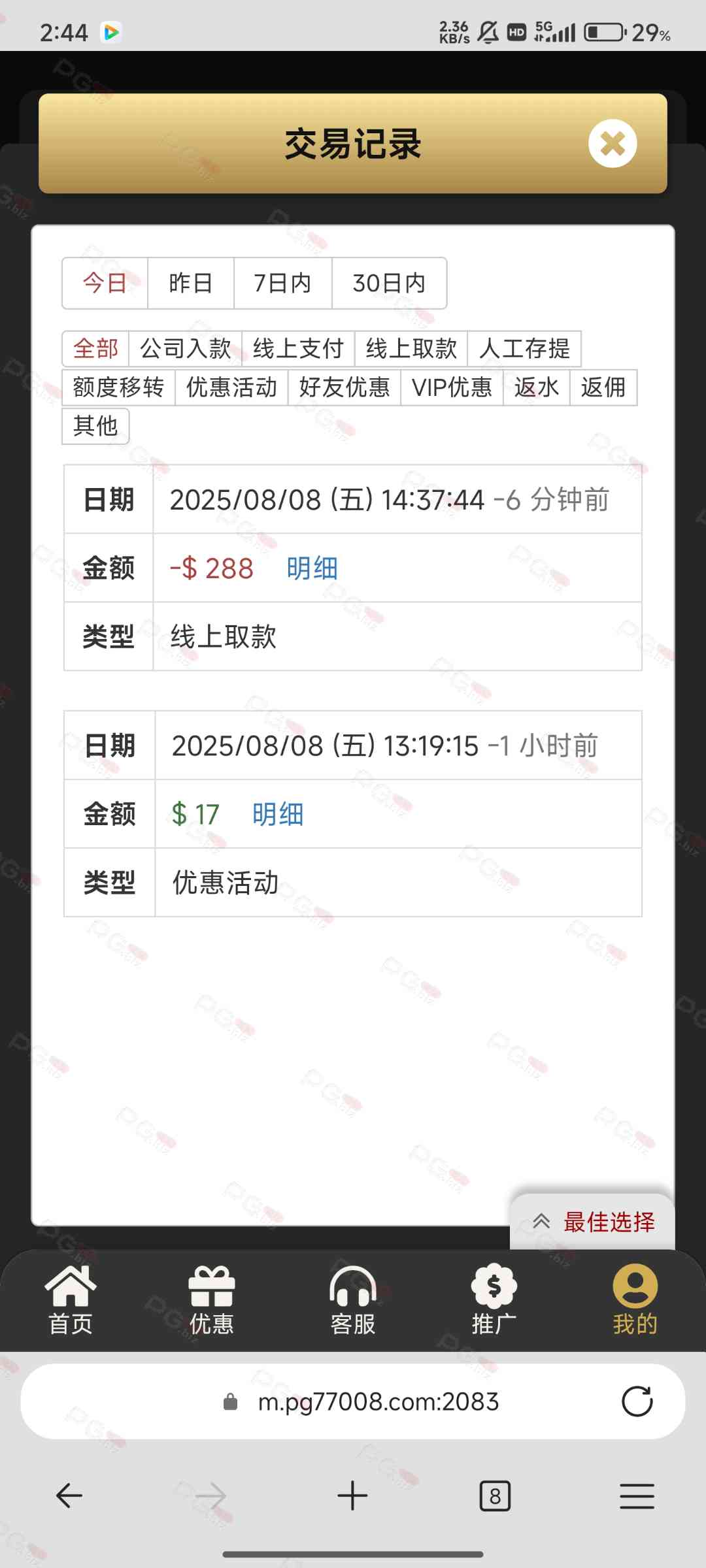The height and width of the screenshot is (1568, 706).
Task: Open the 推广 tab
Action: pyautogui.click(x=494, y=1299)
